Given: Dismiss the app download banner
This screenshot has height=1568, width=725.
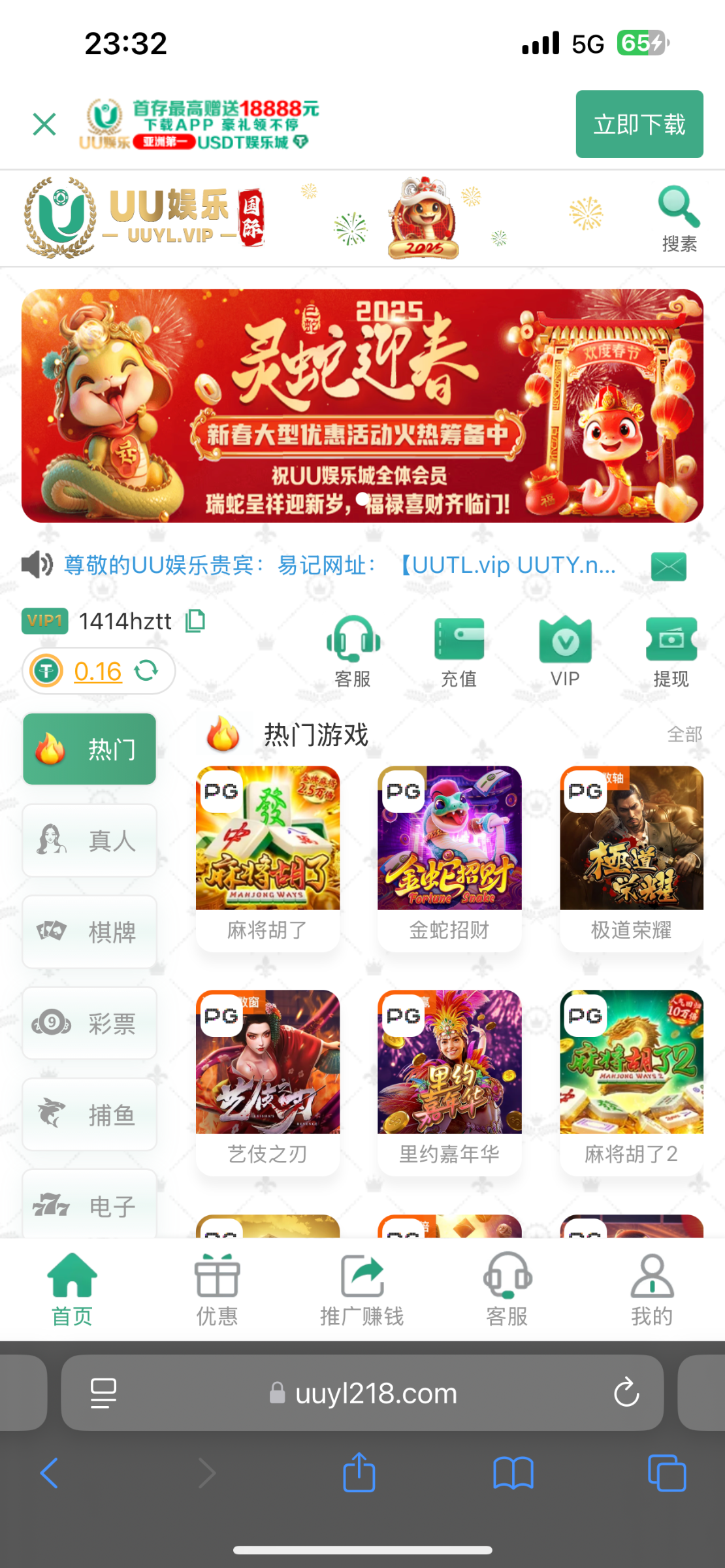Looking at the screenshot, I should (44, 124).
